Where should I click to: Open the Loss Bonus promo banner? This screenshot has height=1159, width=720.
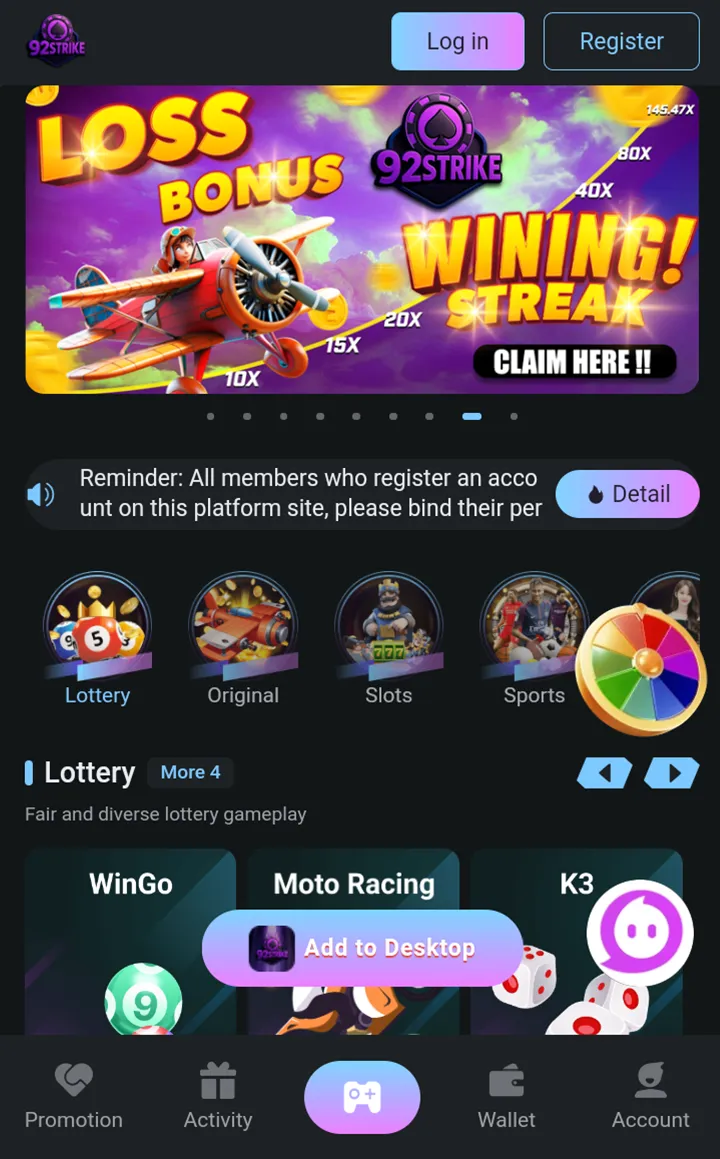tap(361, 240)
